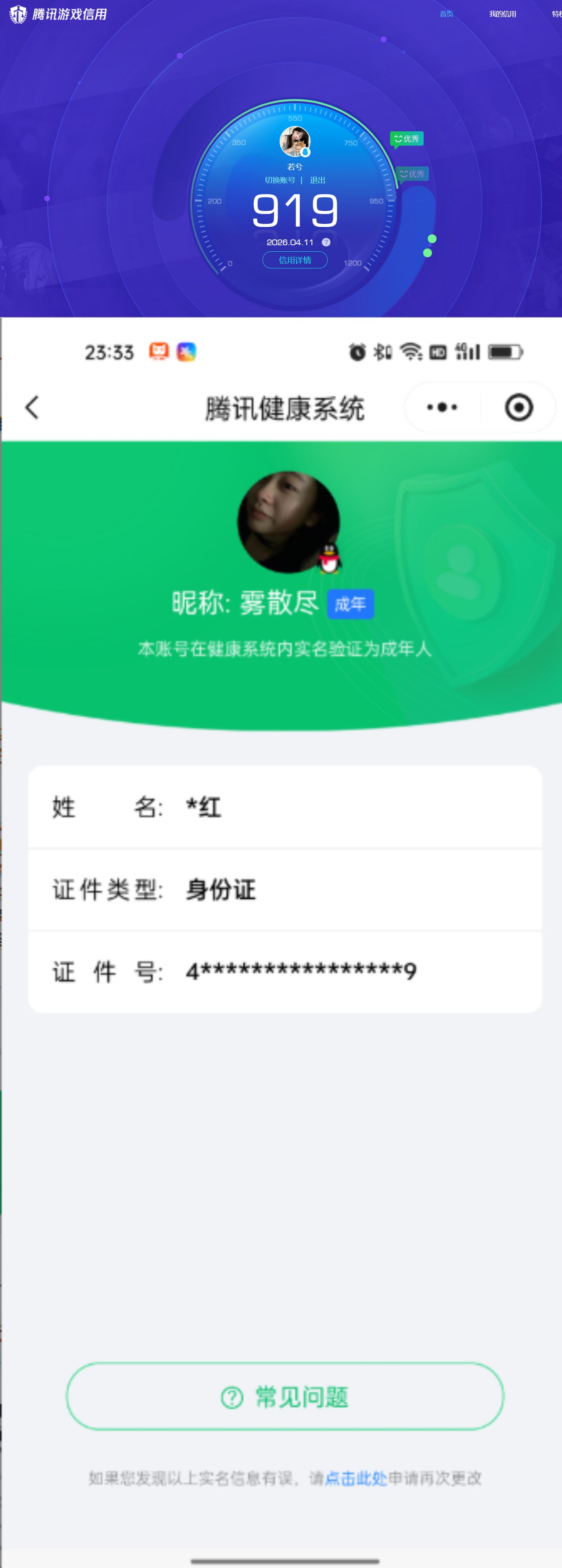Tap the blue 成年 badge label
The width and height of the screenshot is (562, 1568).
coord(351,604)
